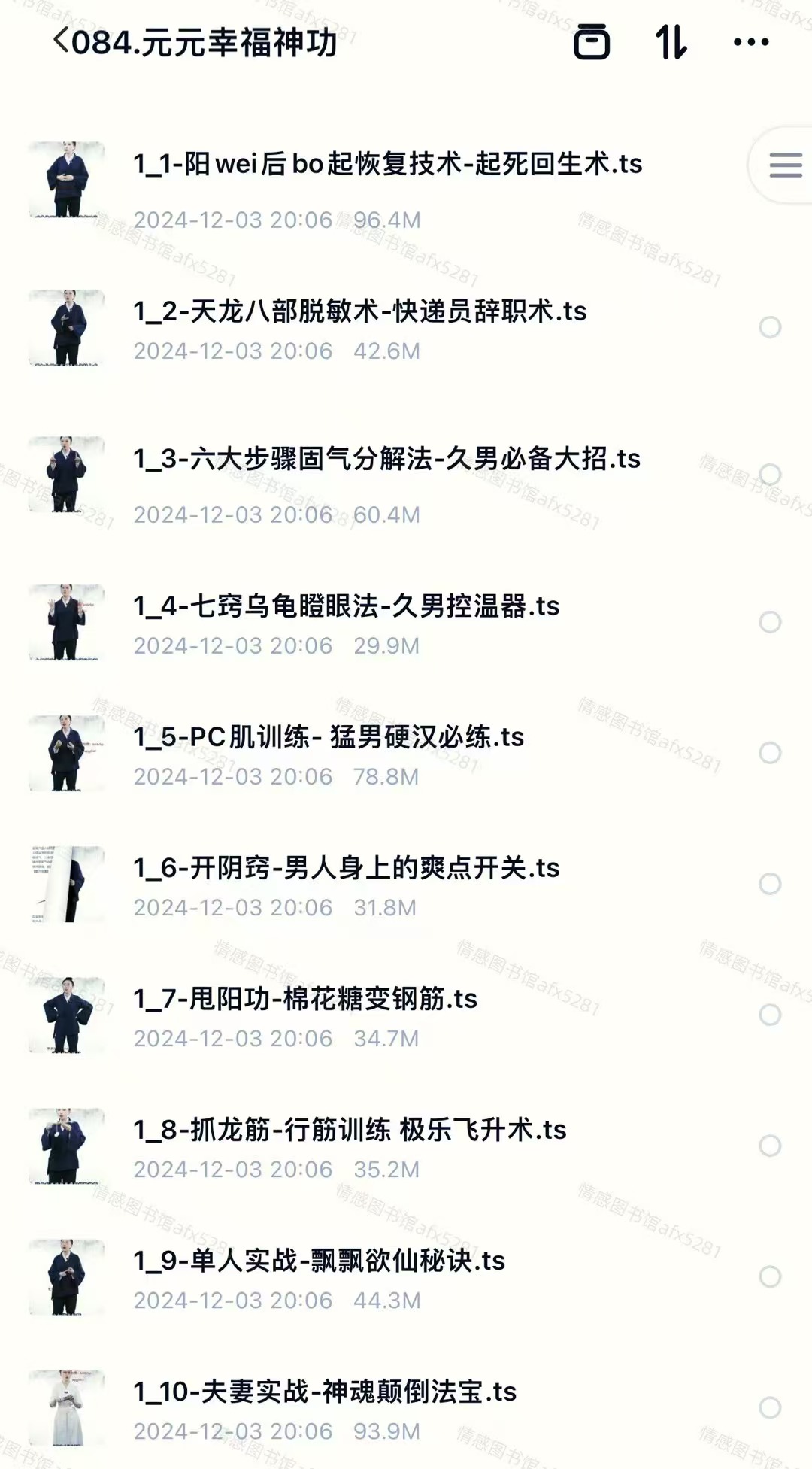Select the checkbox for 1_10-夫妻实战
This screenshot has height=1469, width=812.
pos(770,1407)
